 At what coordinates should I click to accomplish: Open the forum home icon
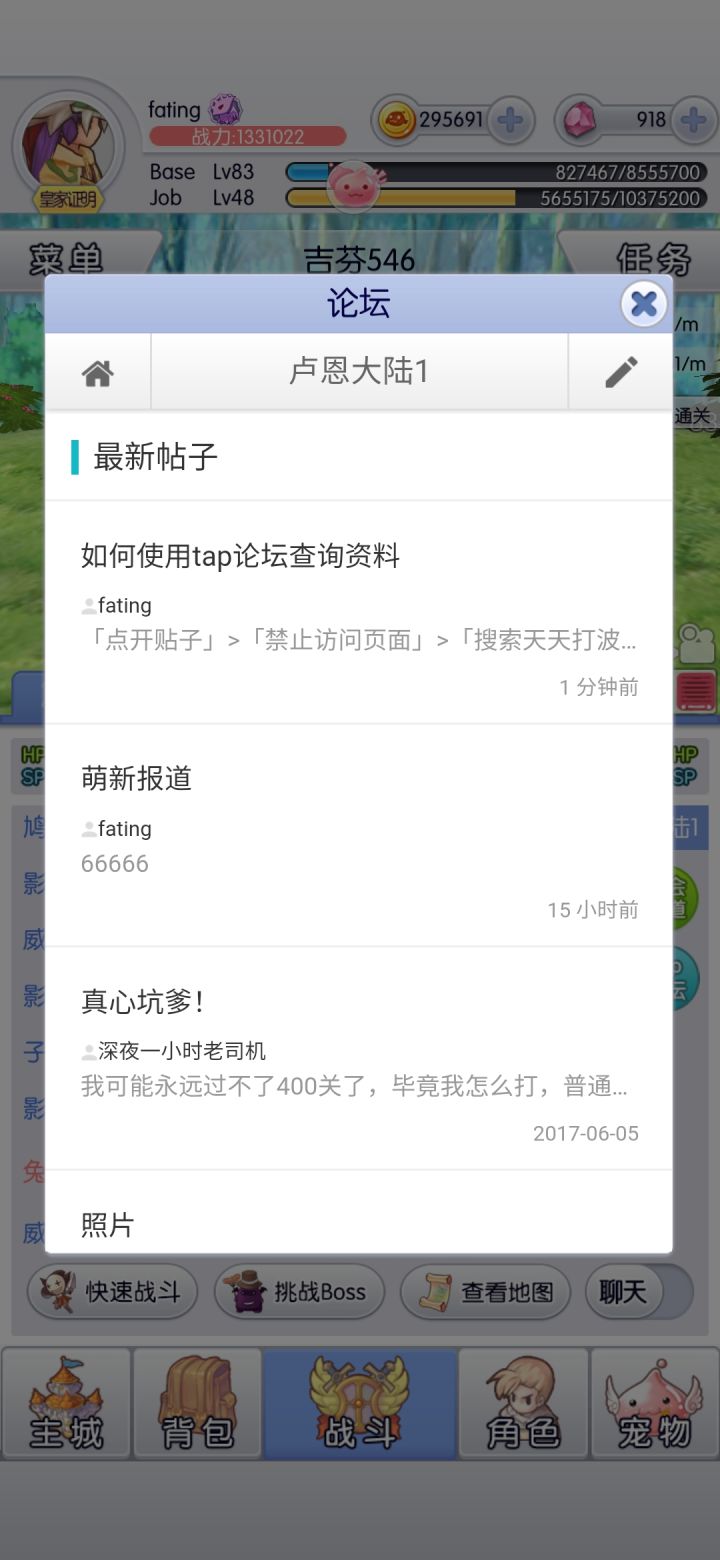[x=97, y=371]
